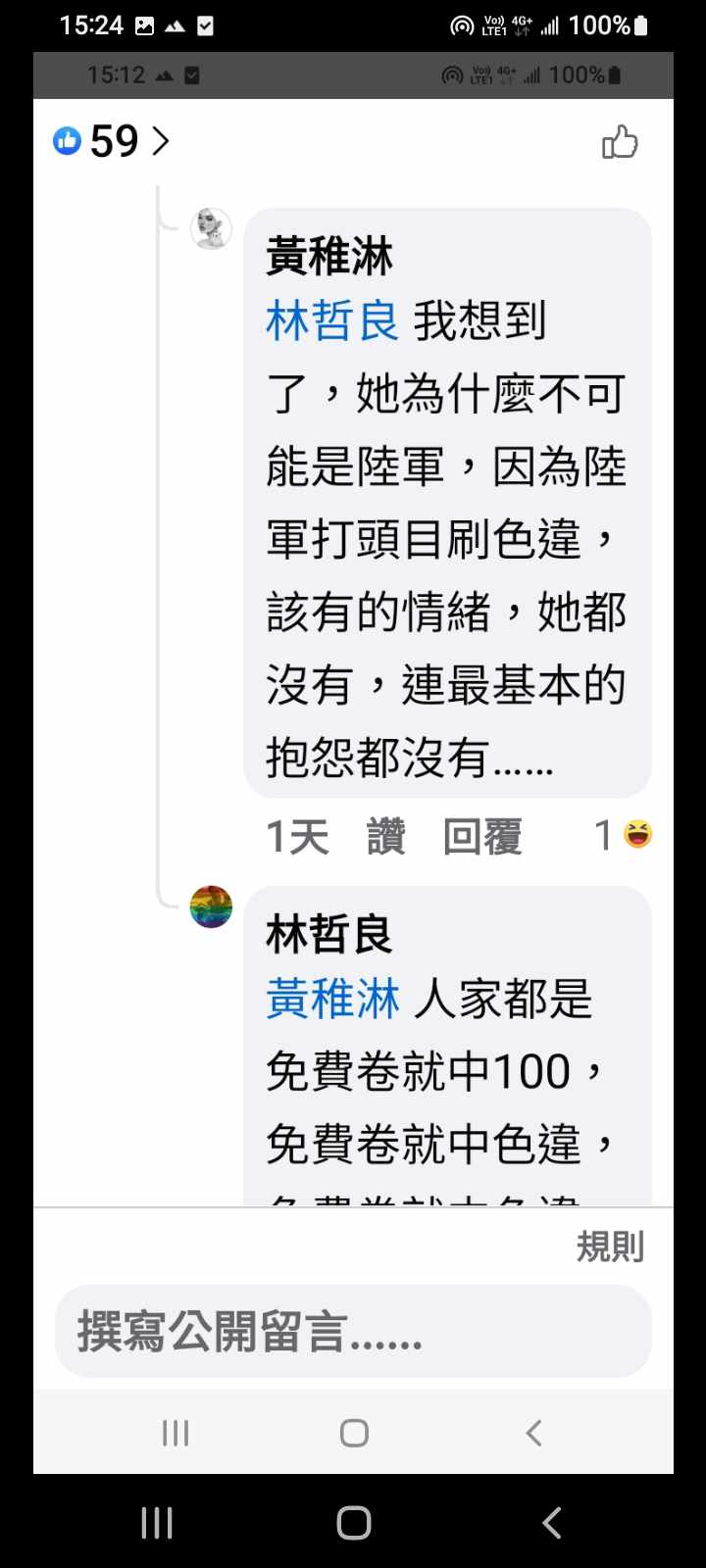Go to the home screen via system home

point(353,1522)
